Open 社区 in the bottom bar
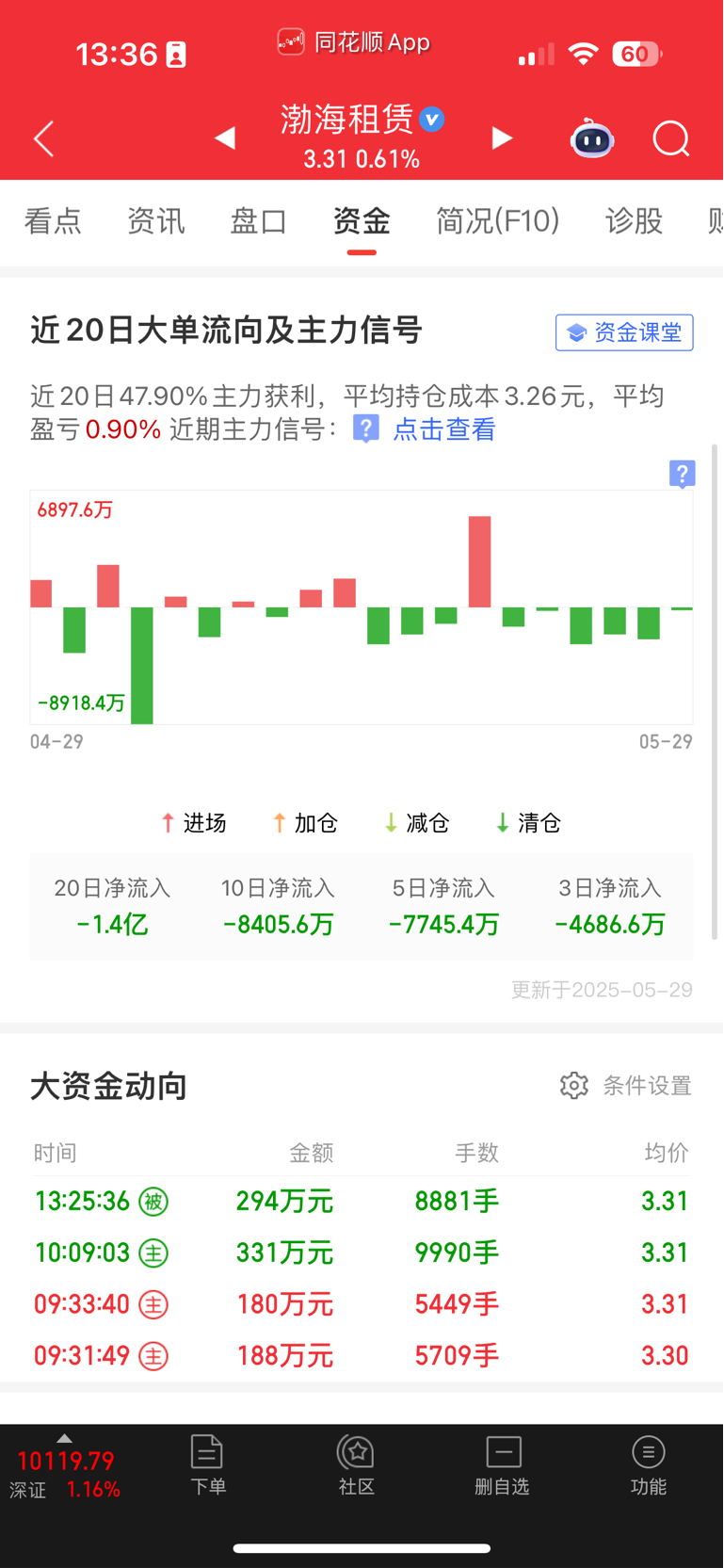Screen dimensions: 724x1568 point(357,1464)
